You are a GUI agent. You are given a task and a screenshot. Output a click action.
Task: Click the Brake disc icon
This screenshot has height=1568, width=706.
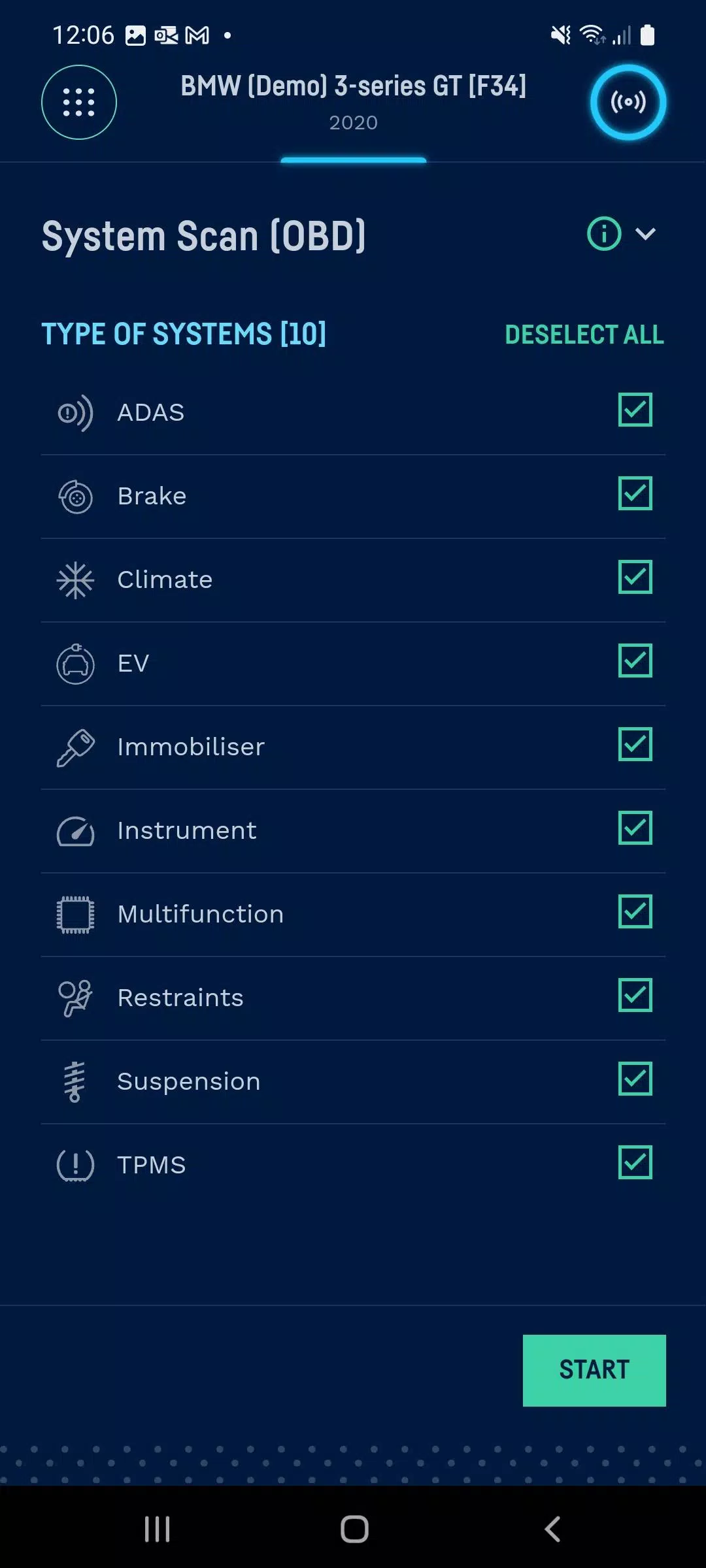click(x=76, y=495)
